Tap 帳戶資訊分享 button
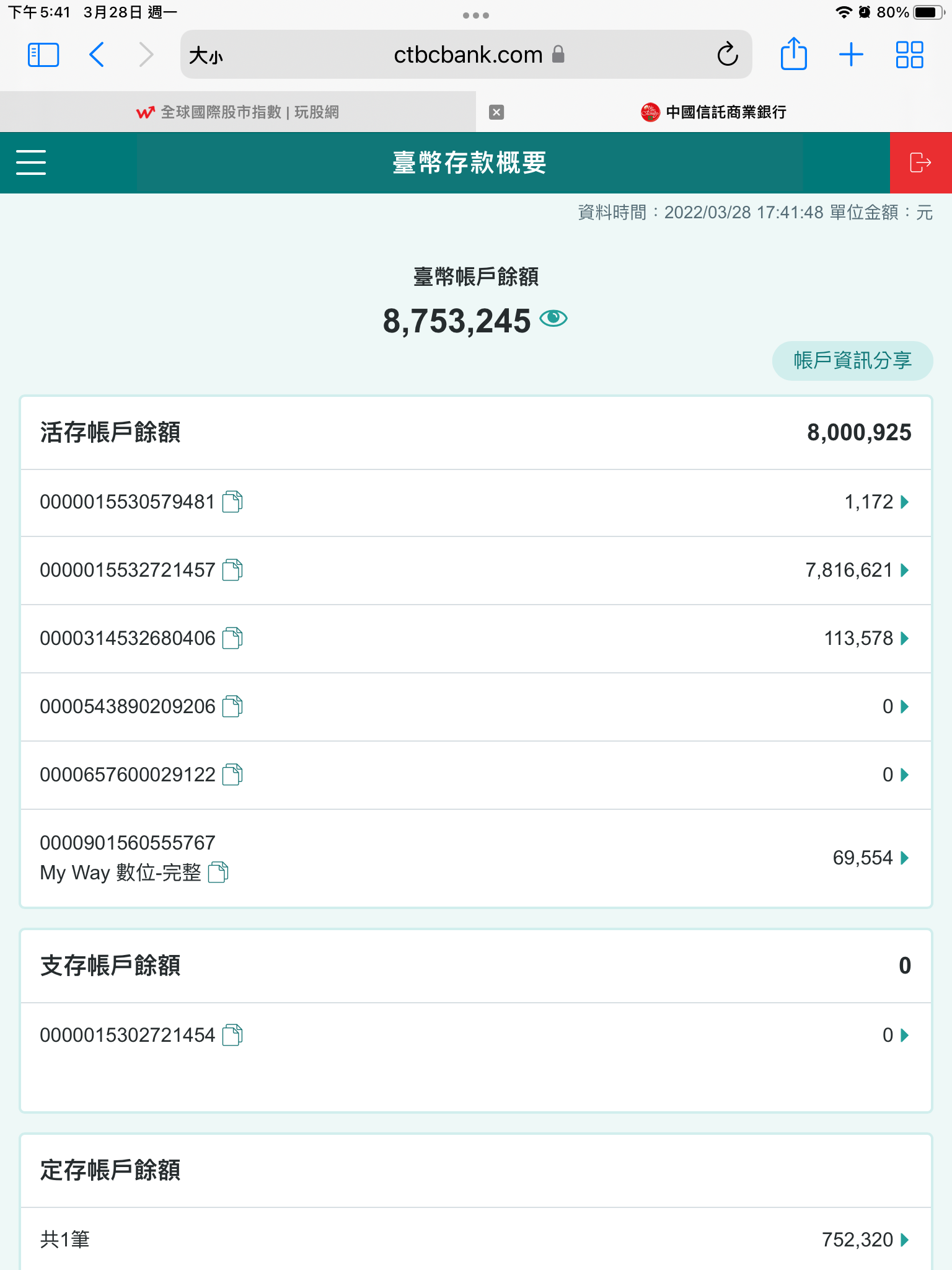This screenshot has height=1270, width=952. [852, 360]
